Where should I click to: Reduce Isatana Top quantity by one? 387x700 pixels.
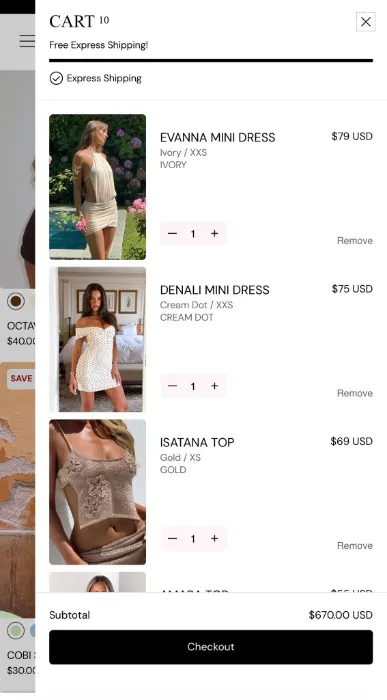pos(172,539)
